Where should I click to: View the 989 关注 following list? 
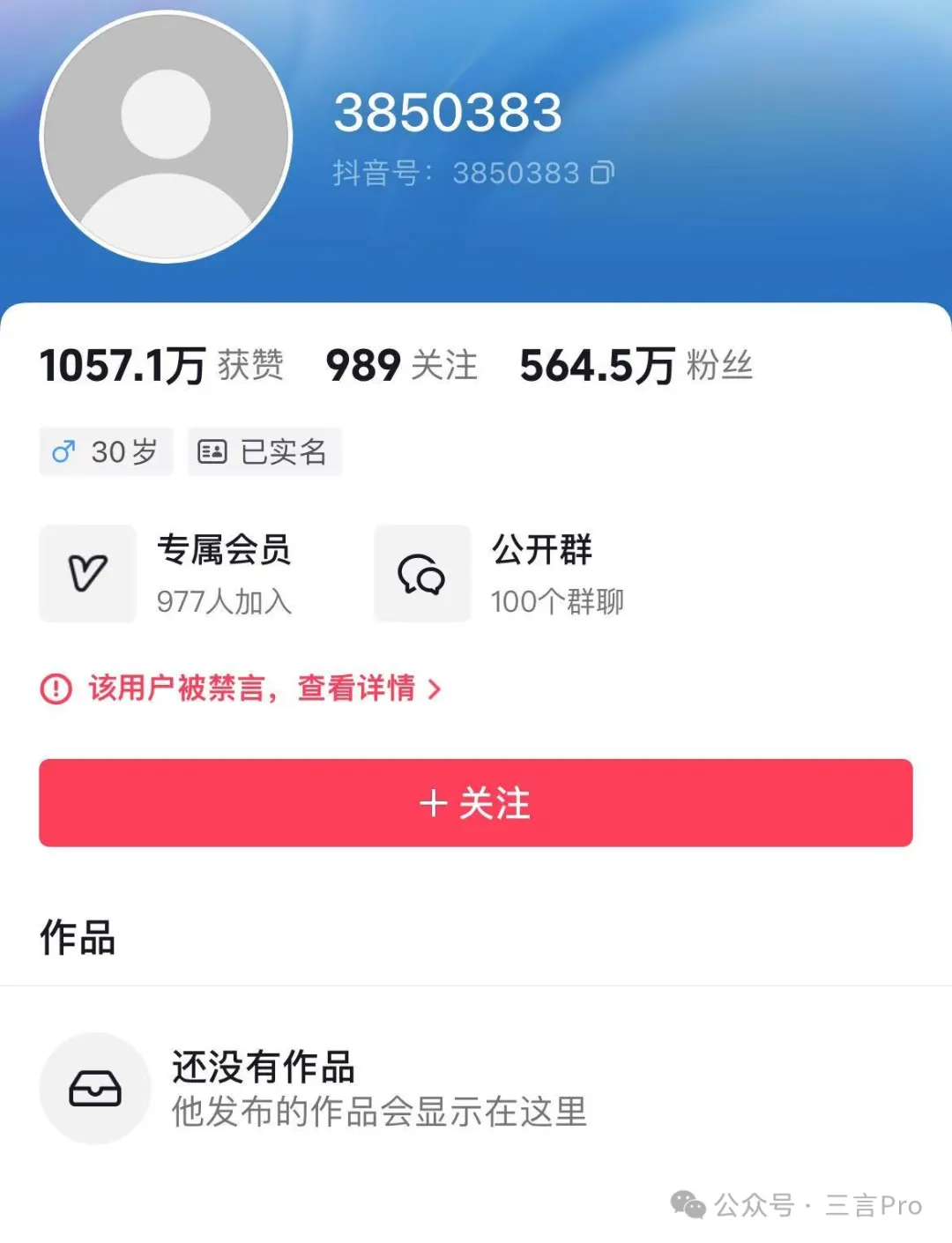401,365
